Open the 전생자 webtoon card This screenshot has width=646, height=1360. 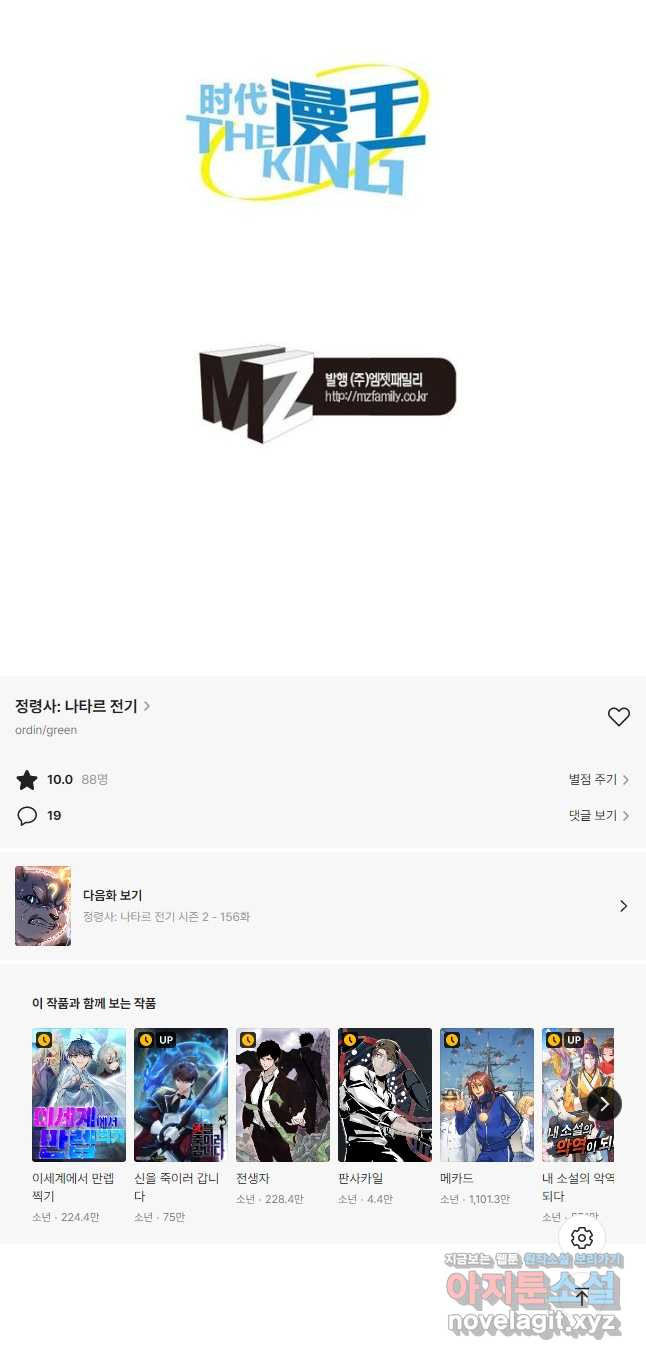pos(283,1095)
